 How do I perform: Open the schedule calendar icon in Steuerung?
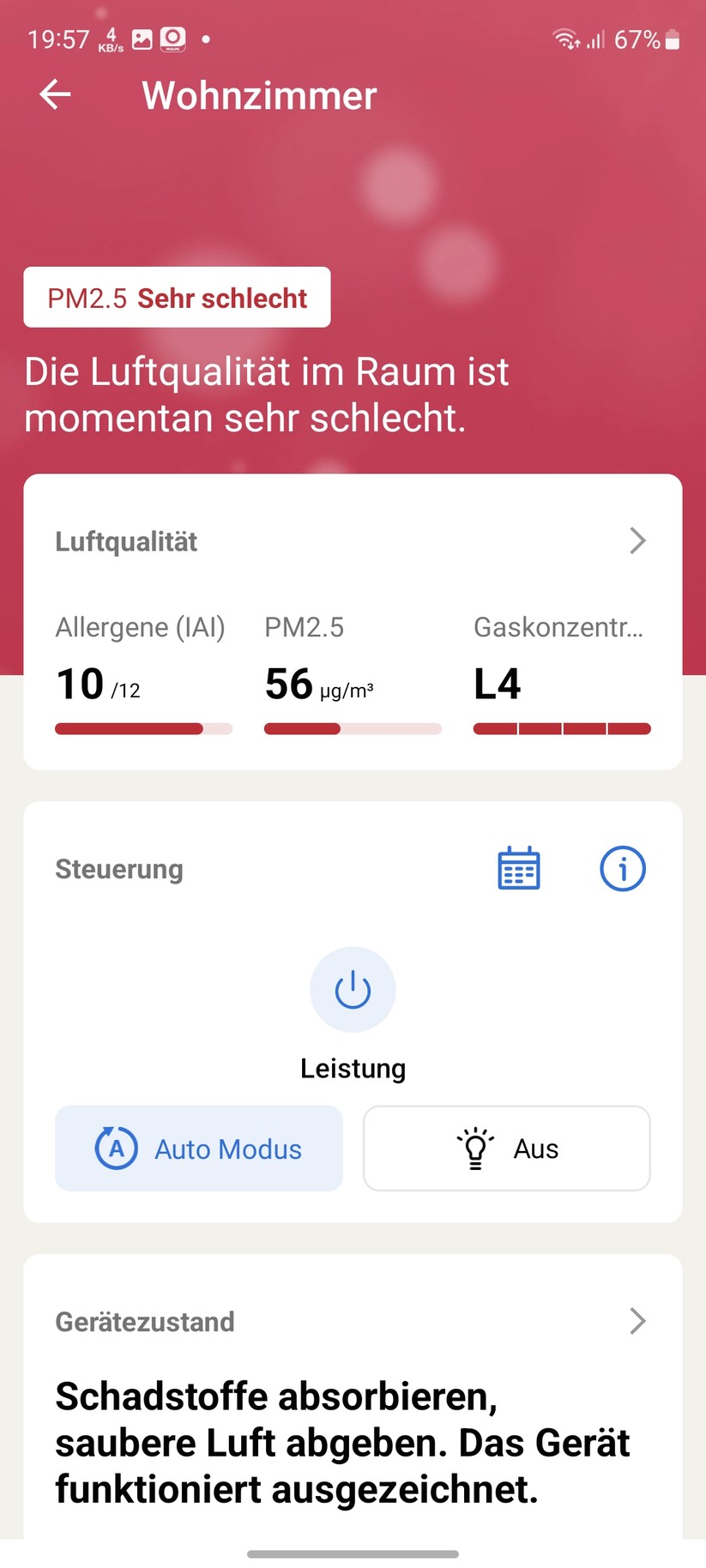tap(518, 868)
